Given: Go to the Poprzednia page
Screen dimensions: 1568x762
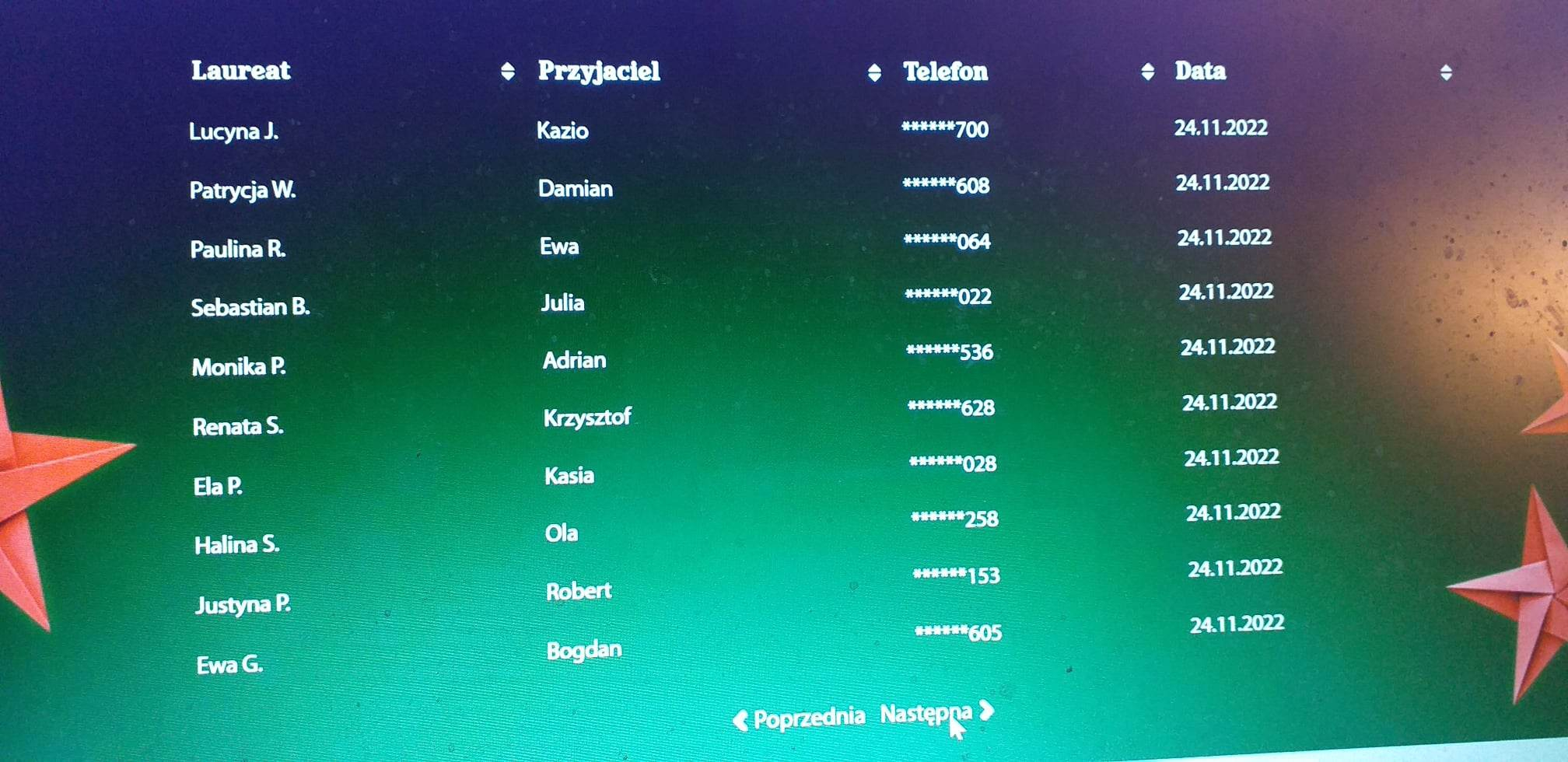Looking at the screenshot, I should click(800, 718).
